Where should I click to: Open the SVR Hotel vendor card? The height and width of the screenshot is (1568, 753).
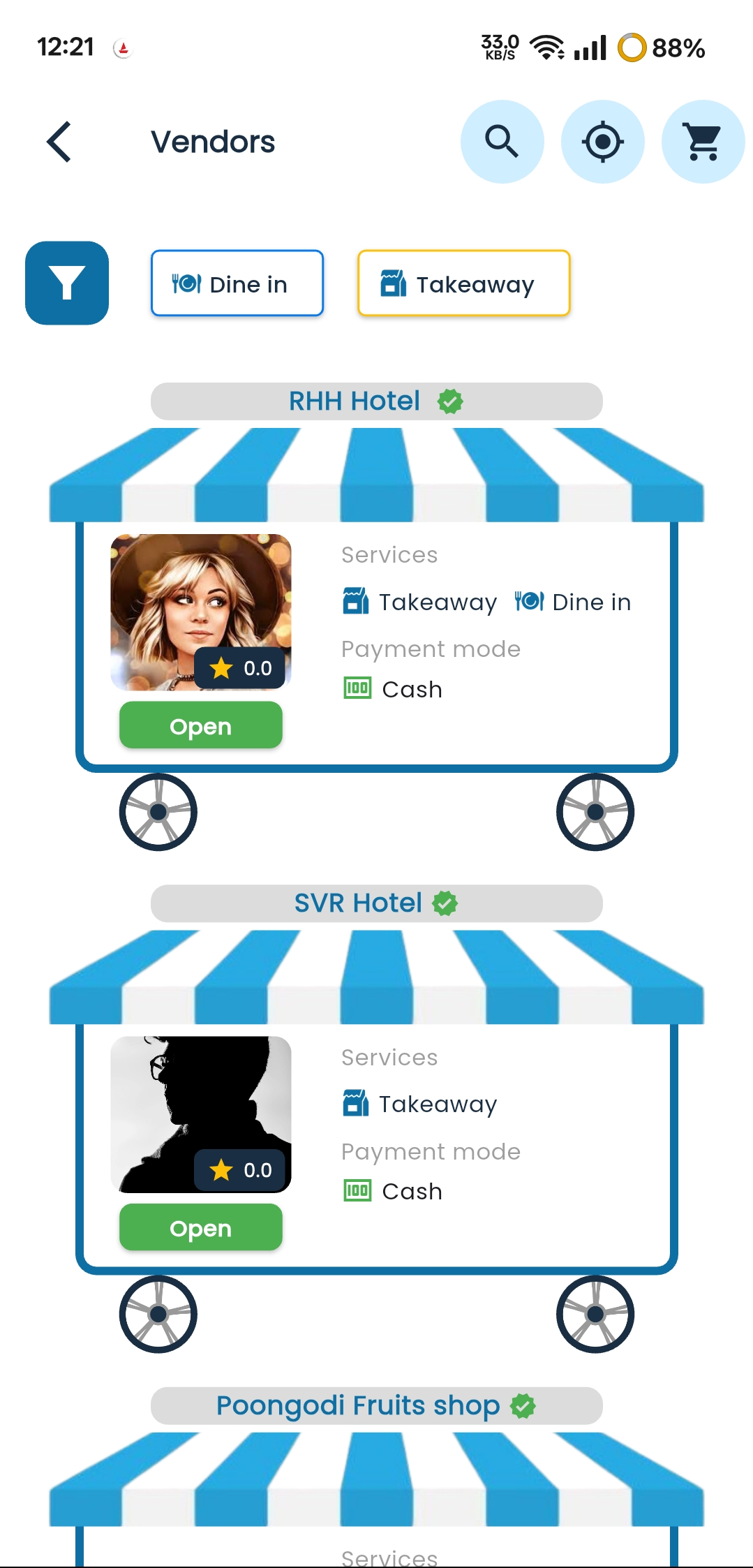click(377, 1145)
